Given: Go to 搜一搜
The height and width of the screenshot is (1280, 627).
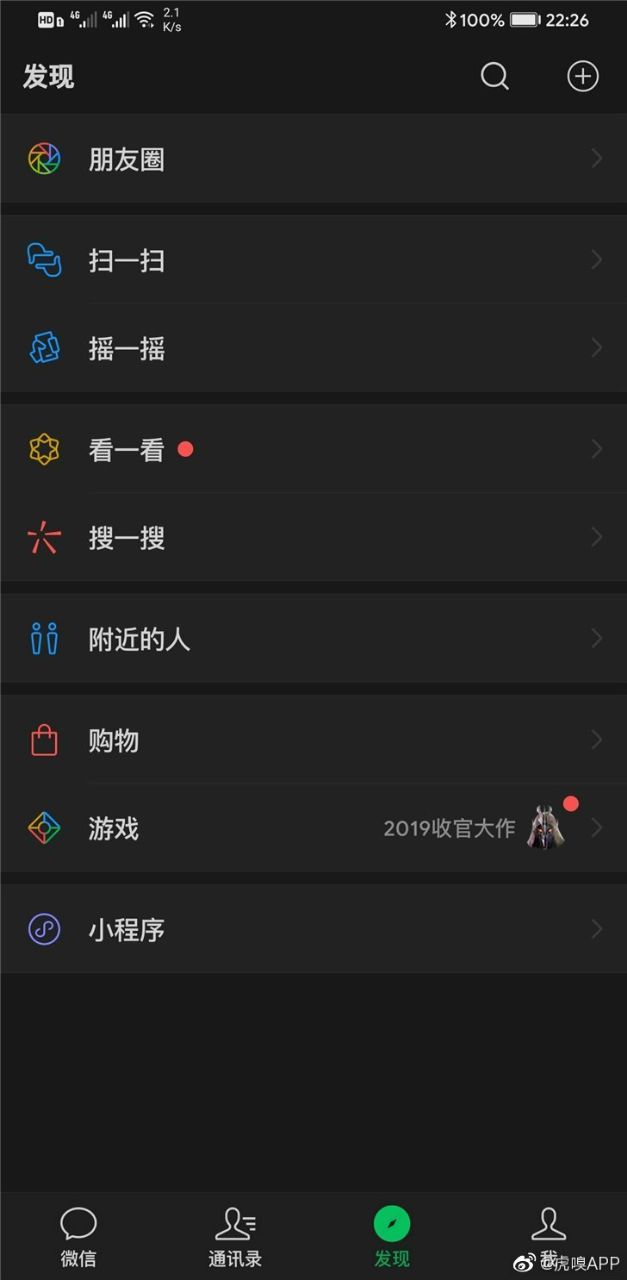Looking at the screenshot, I should coord(313,537).
